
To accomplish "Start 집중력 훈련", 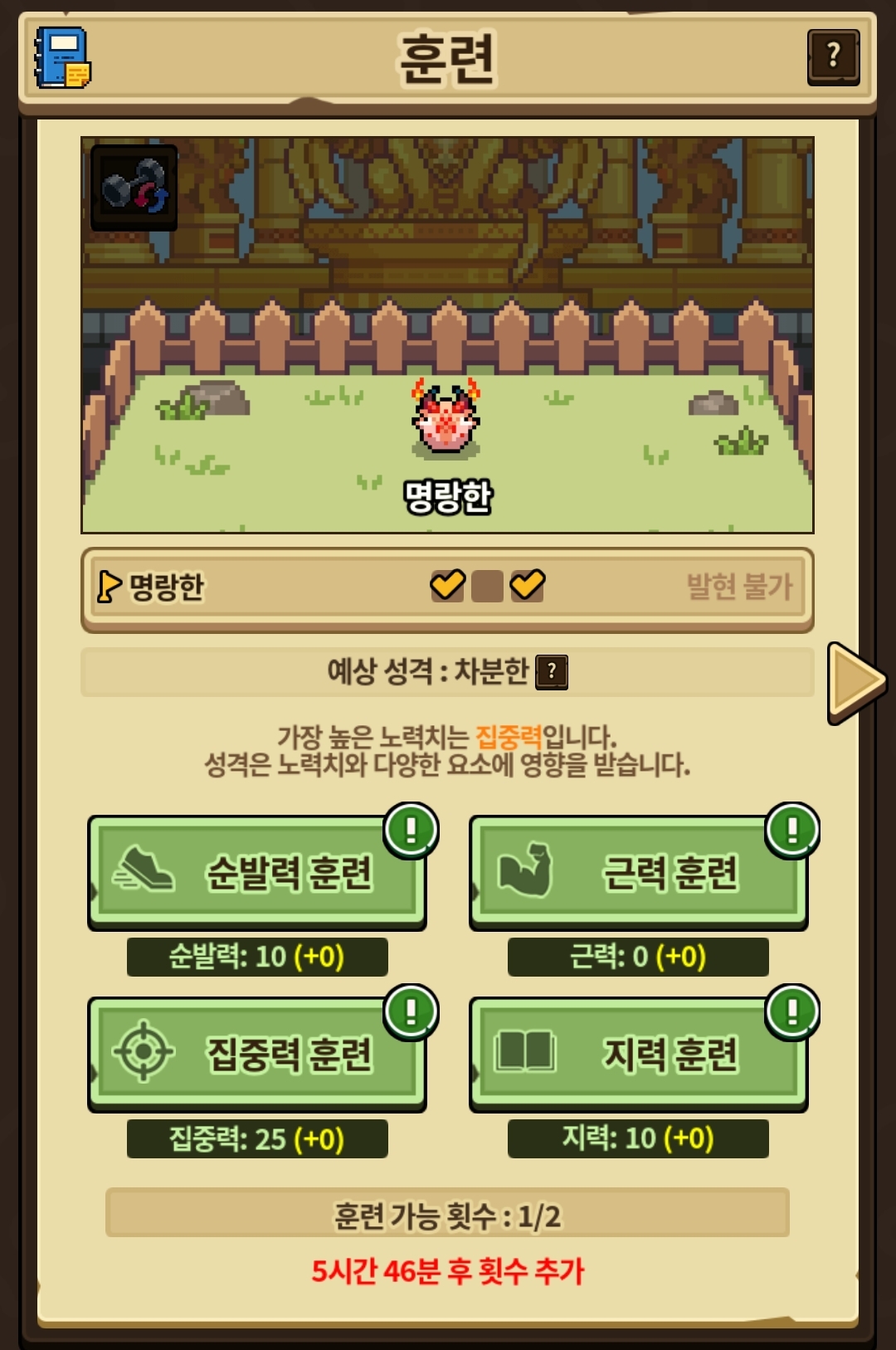I will (x=256, y=1054).
